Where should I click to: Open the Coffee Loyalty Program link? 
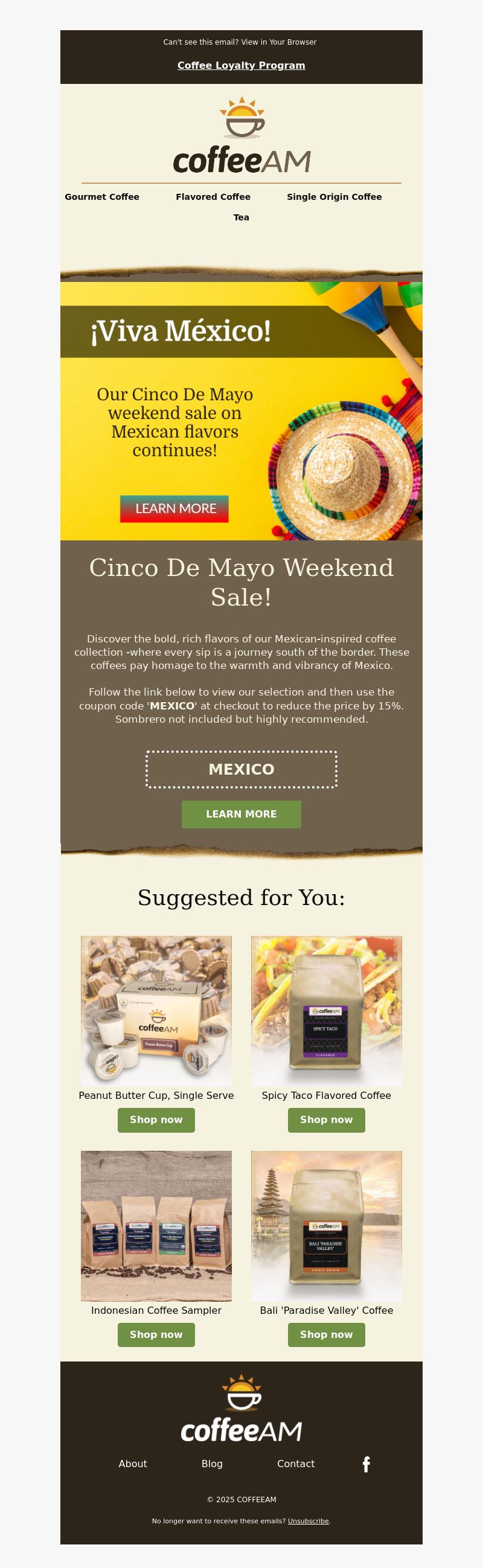[x=241, y=65]
